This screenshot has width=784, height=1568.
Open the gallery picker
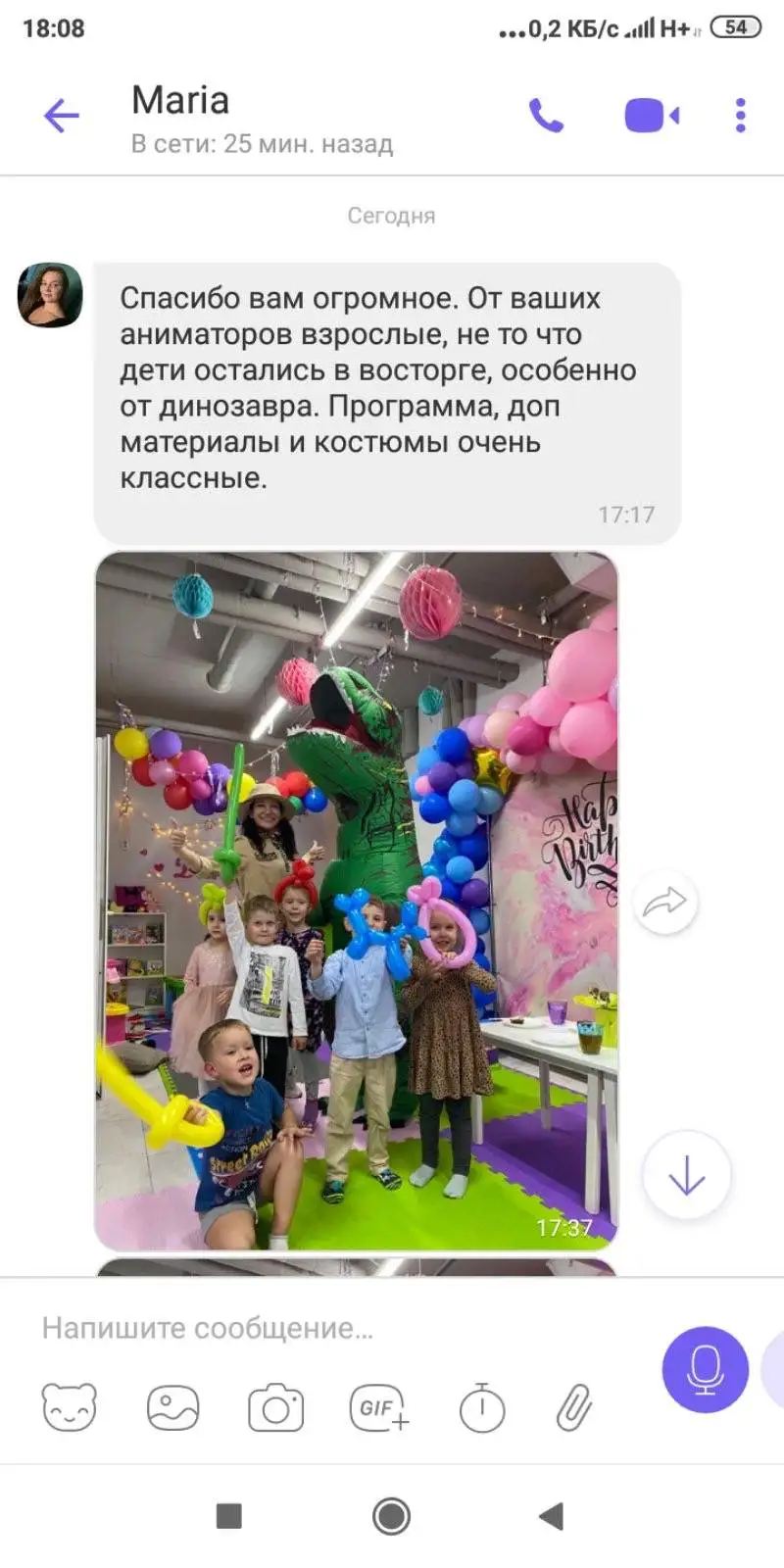(173, 1408)
